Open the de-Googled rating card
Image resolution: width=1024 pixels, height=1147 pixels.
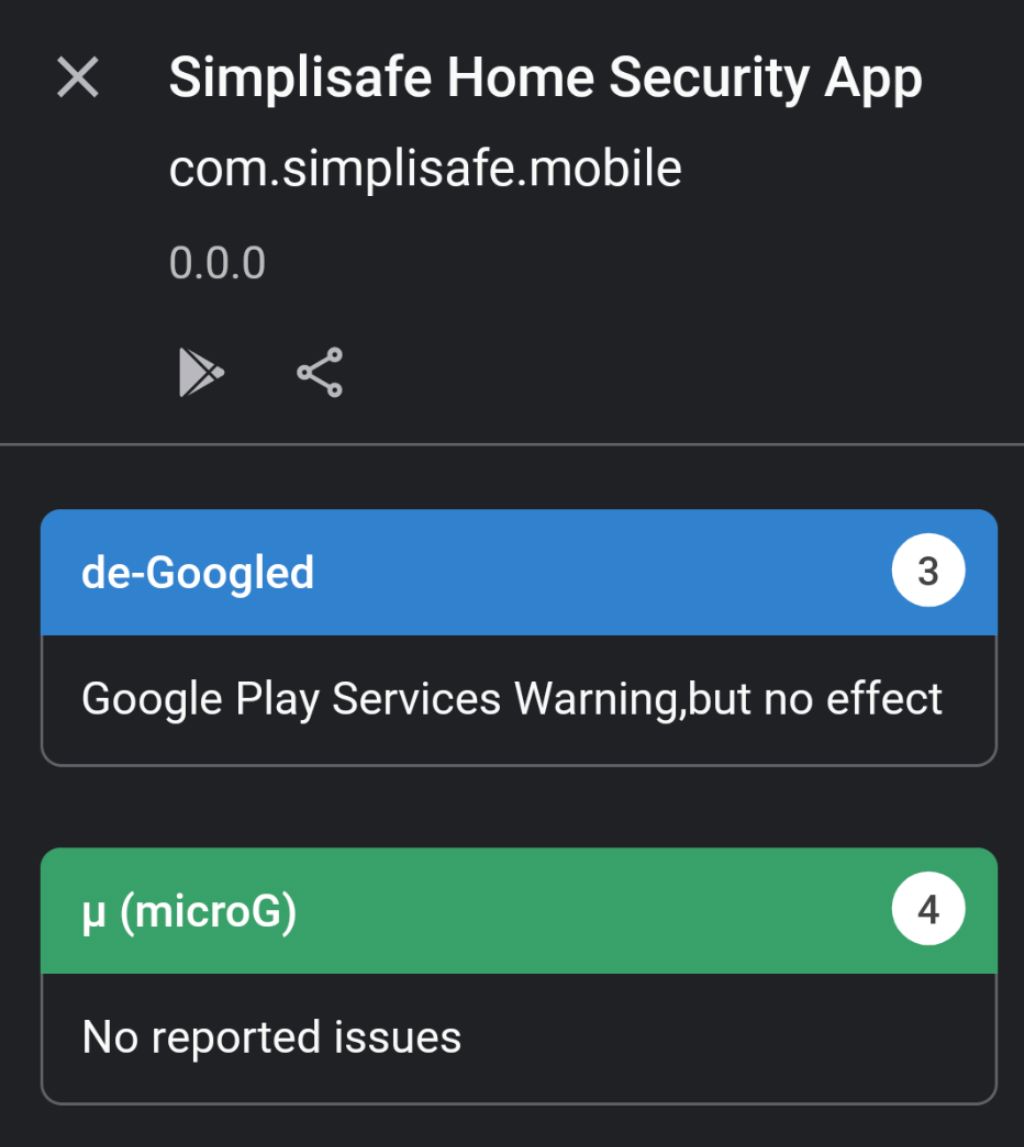[x=518, y=637]
